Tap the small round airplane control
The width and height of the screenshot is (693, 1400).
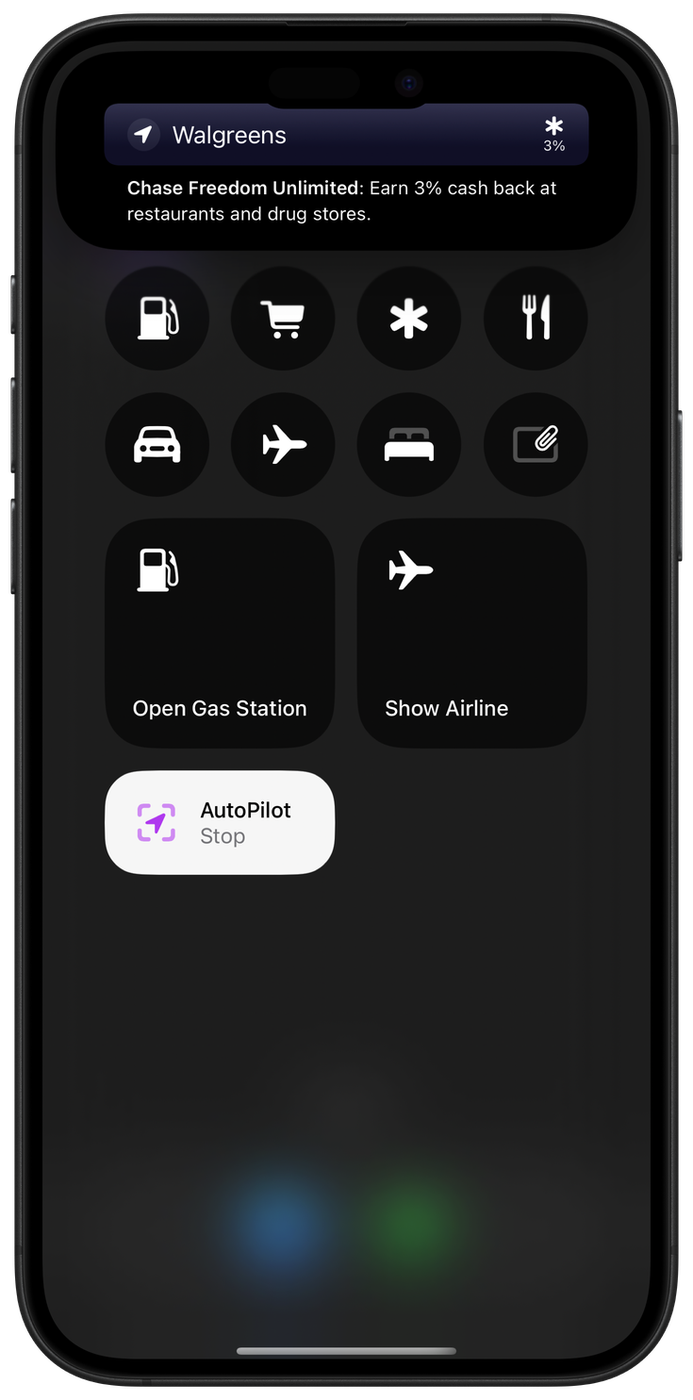283,445
